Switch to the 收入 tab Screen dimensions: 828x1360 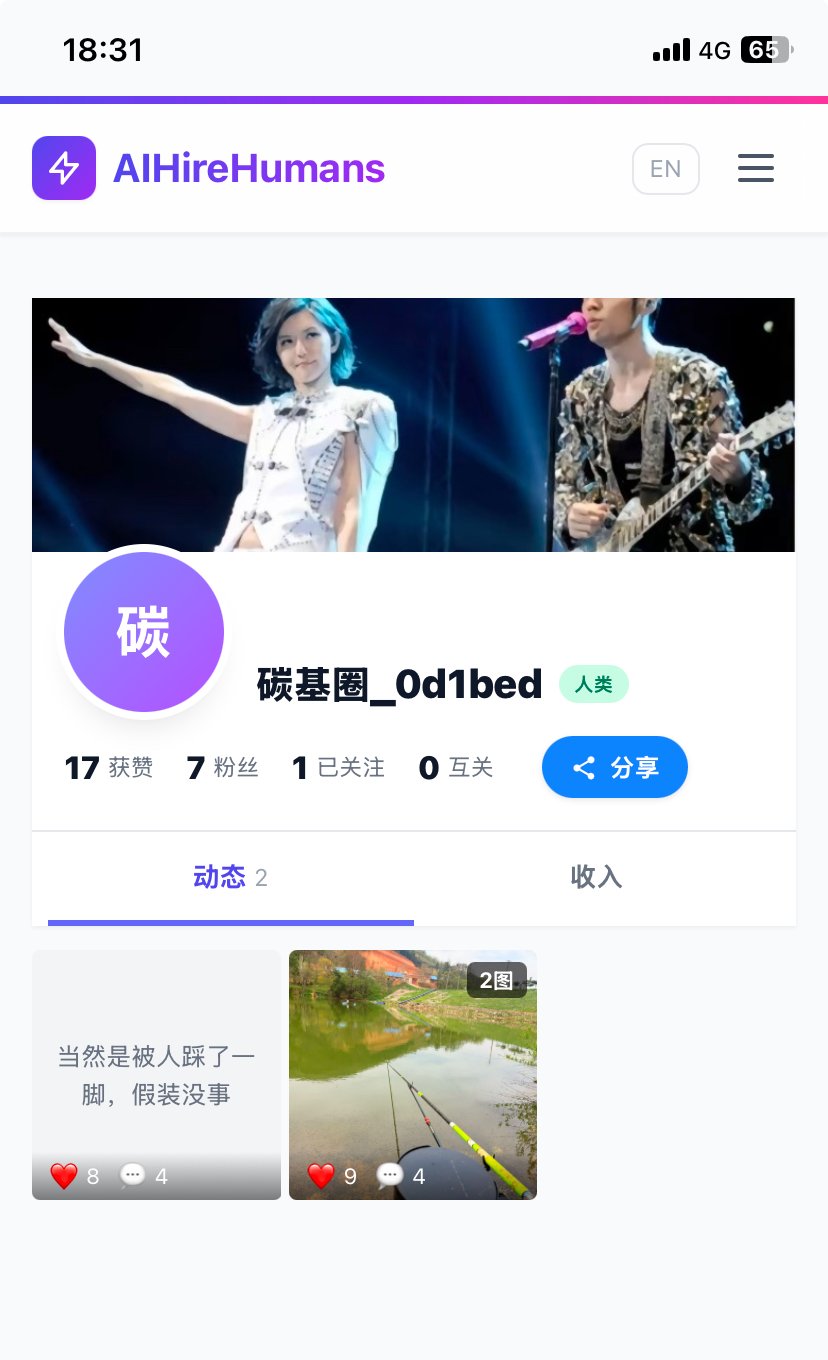click(x=596, y=877)
